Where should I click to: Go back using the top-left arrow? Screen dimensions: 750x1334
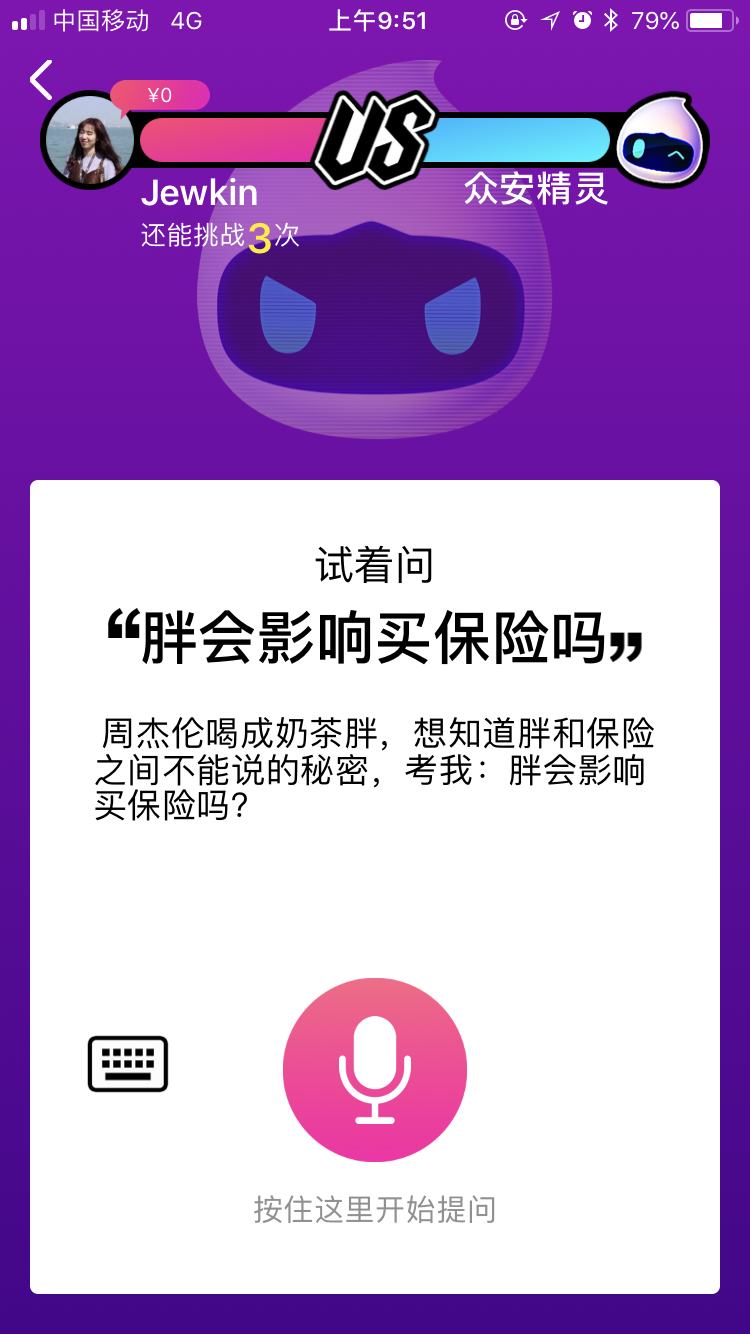(41, 80)
